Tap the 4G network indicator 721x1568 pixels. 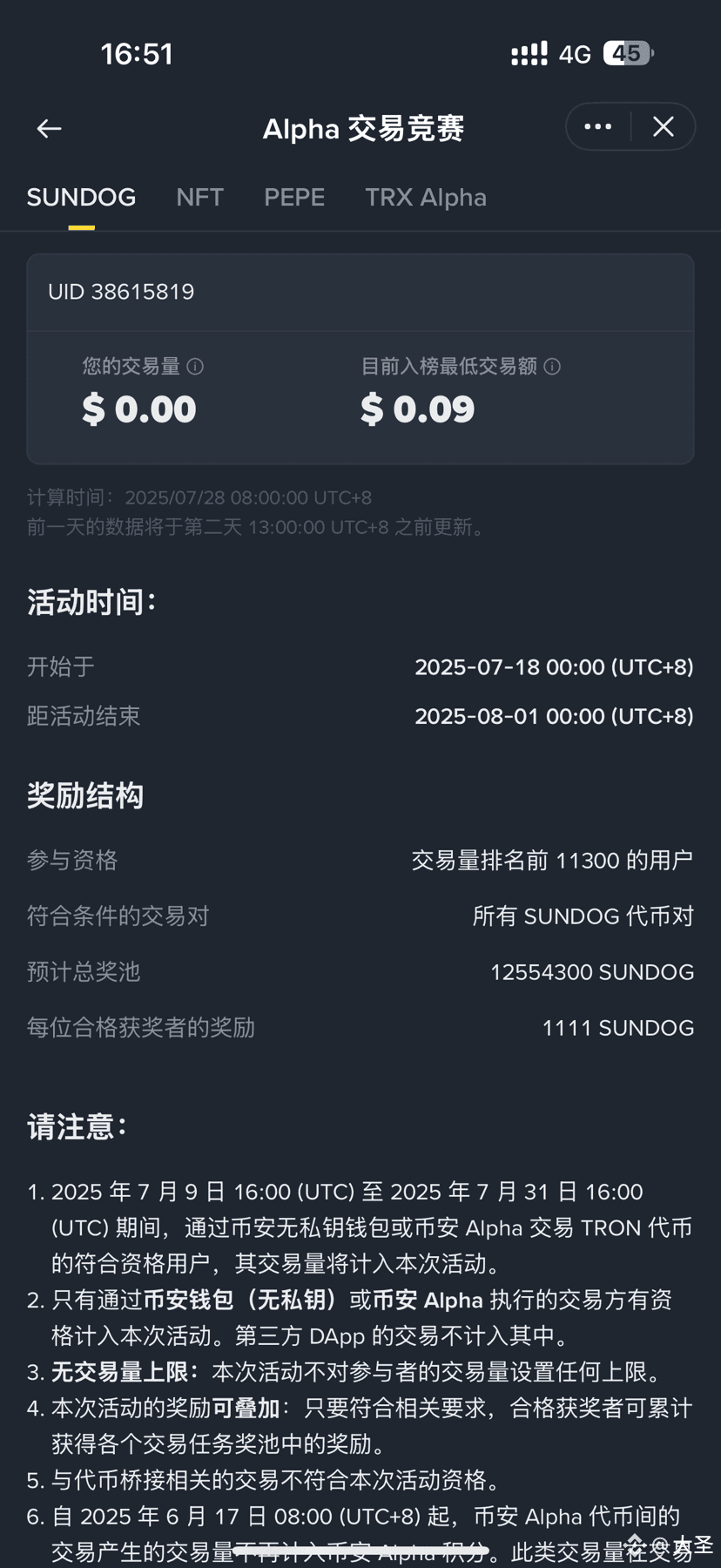tap(575, 53)
